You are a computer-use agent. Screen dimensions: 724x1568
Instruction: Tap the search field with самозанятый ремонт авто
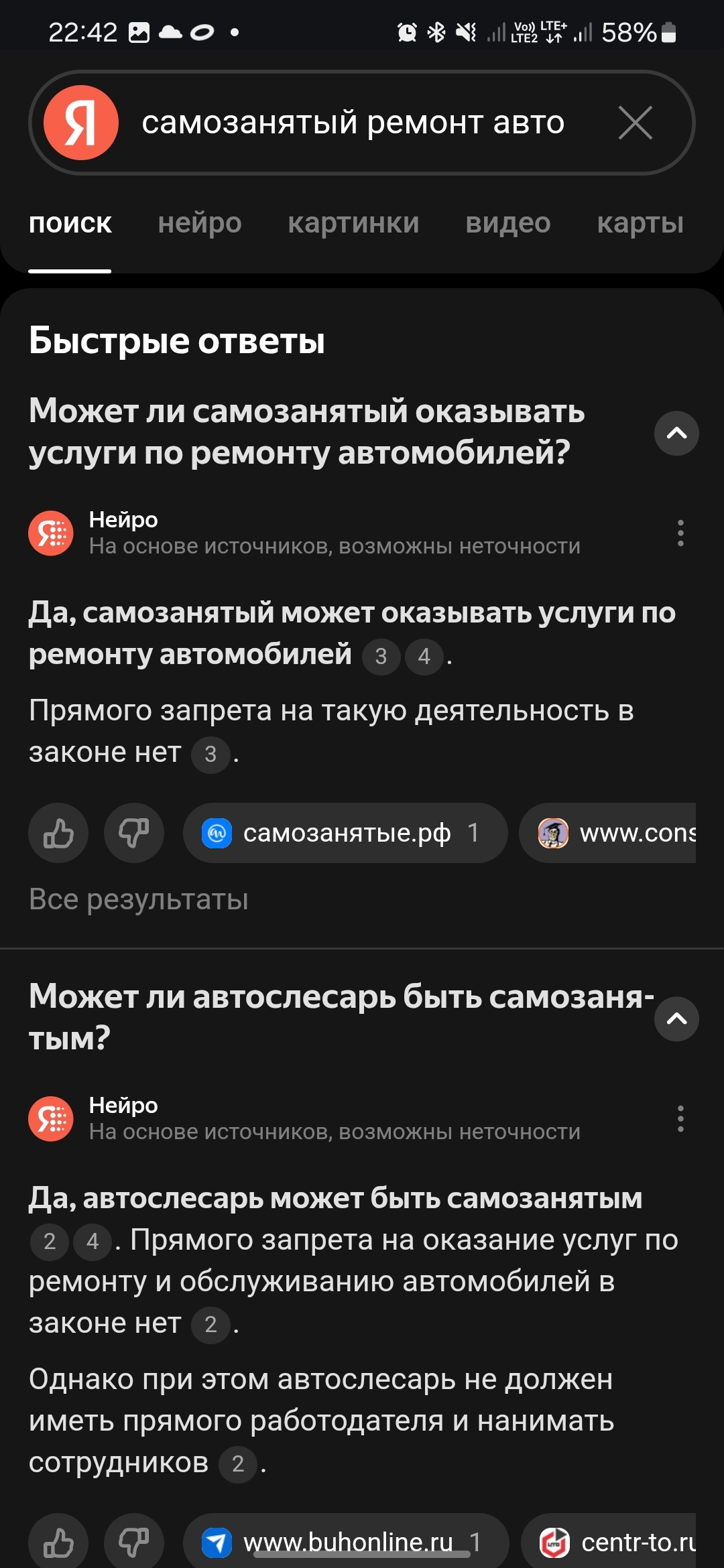pos(353,123)
